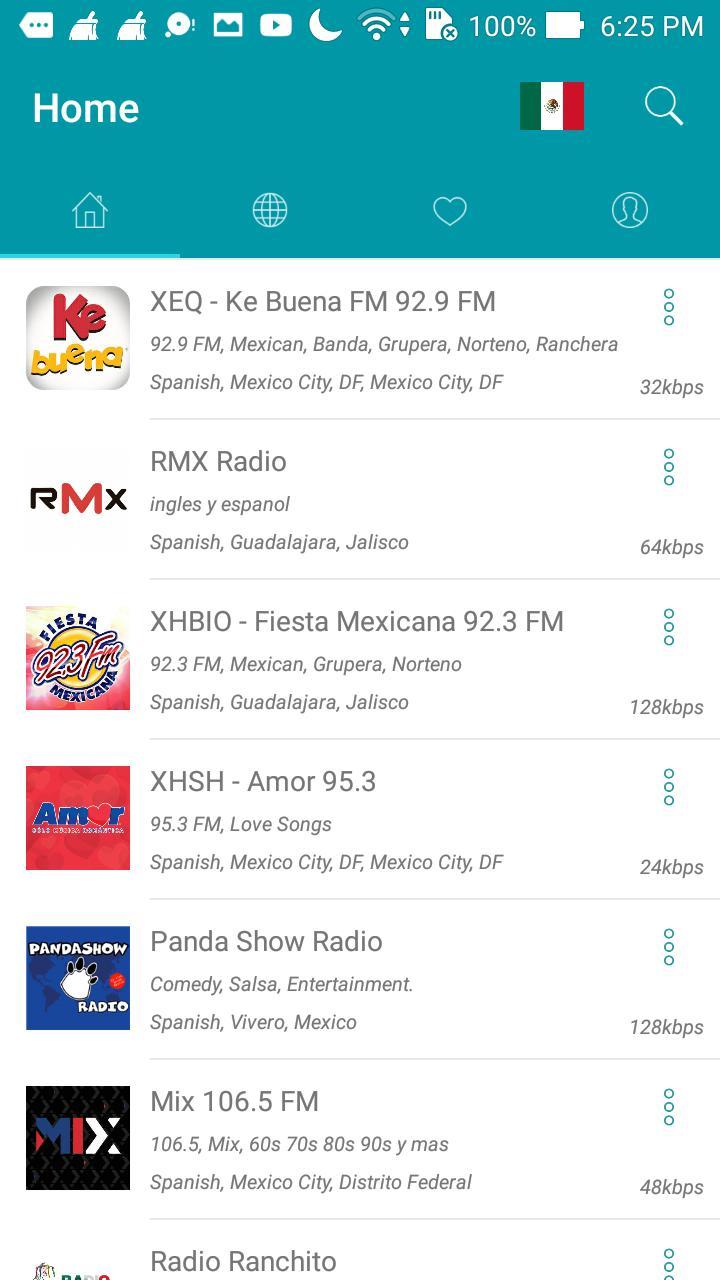Open options menu for Panda Show Radio
The width and height of the screenshot is (720, 1280).
click(x=668, y=947)
